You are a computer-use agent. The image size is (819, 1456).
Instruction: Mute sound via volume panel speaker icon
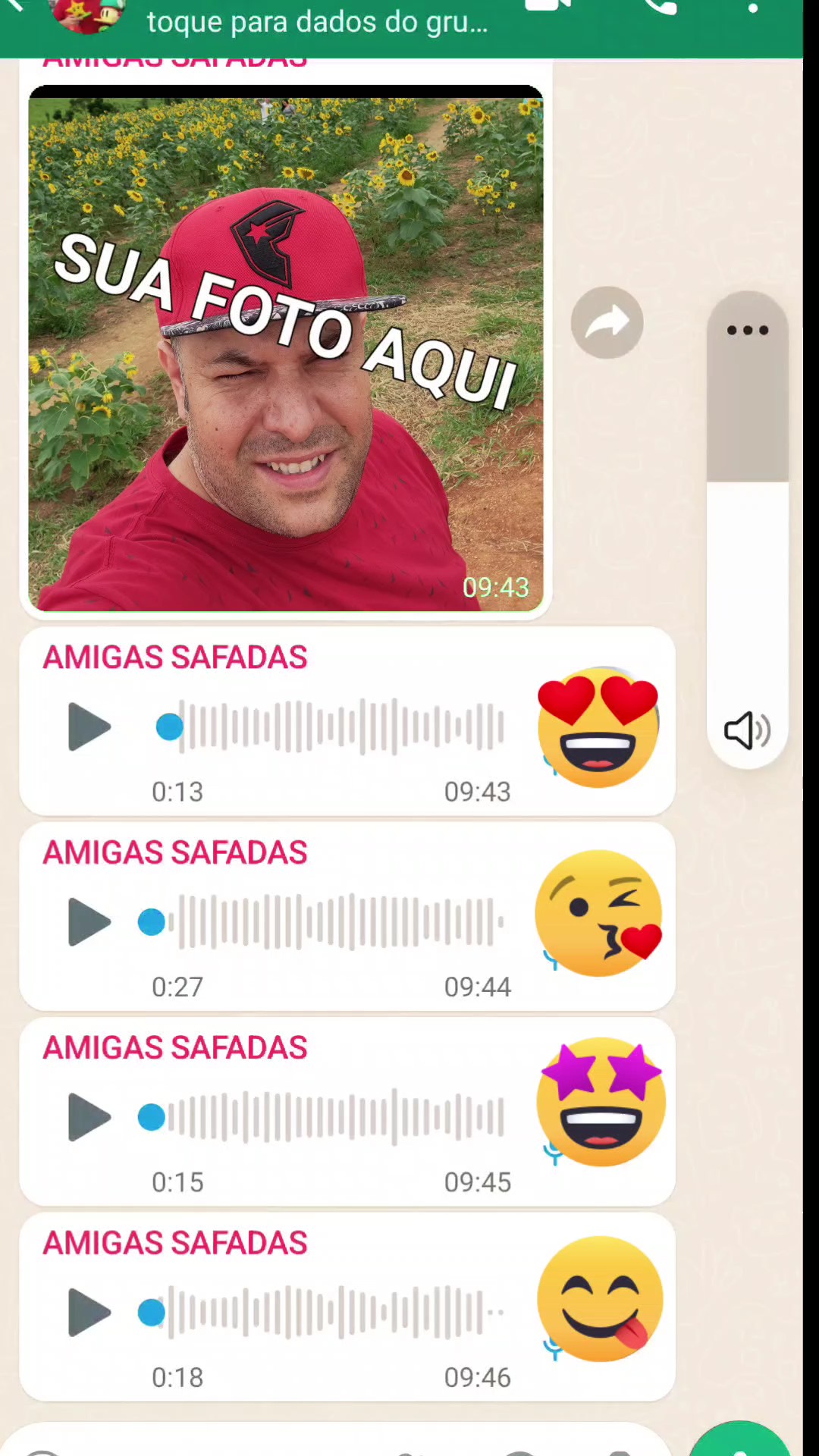coord(748,730)
